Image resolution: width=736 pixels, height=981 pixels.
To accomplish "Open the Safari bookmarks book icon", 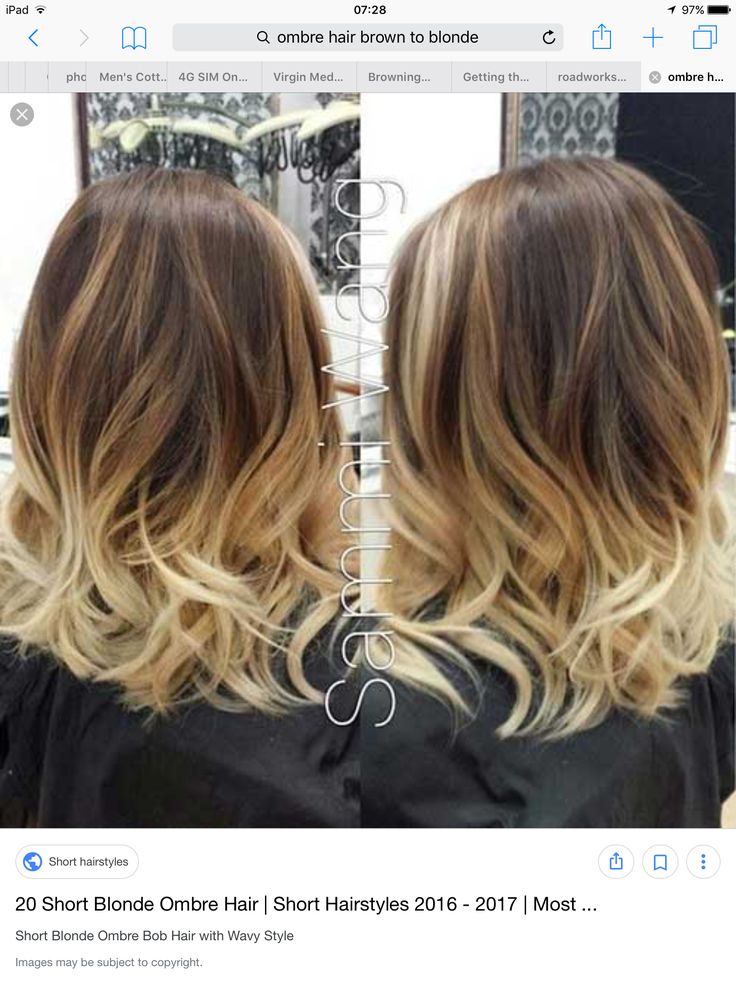I will [134, 38].
